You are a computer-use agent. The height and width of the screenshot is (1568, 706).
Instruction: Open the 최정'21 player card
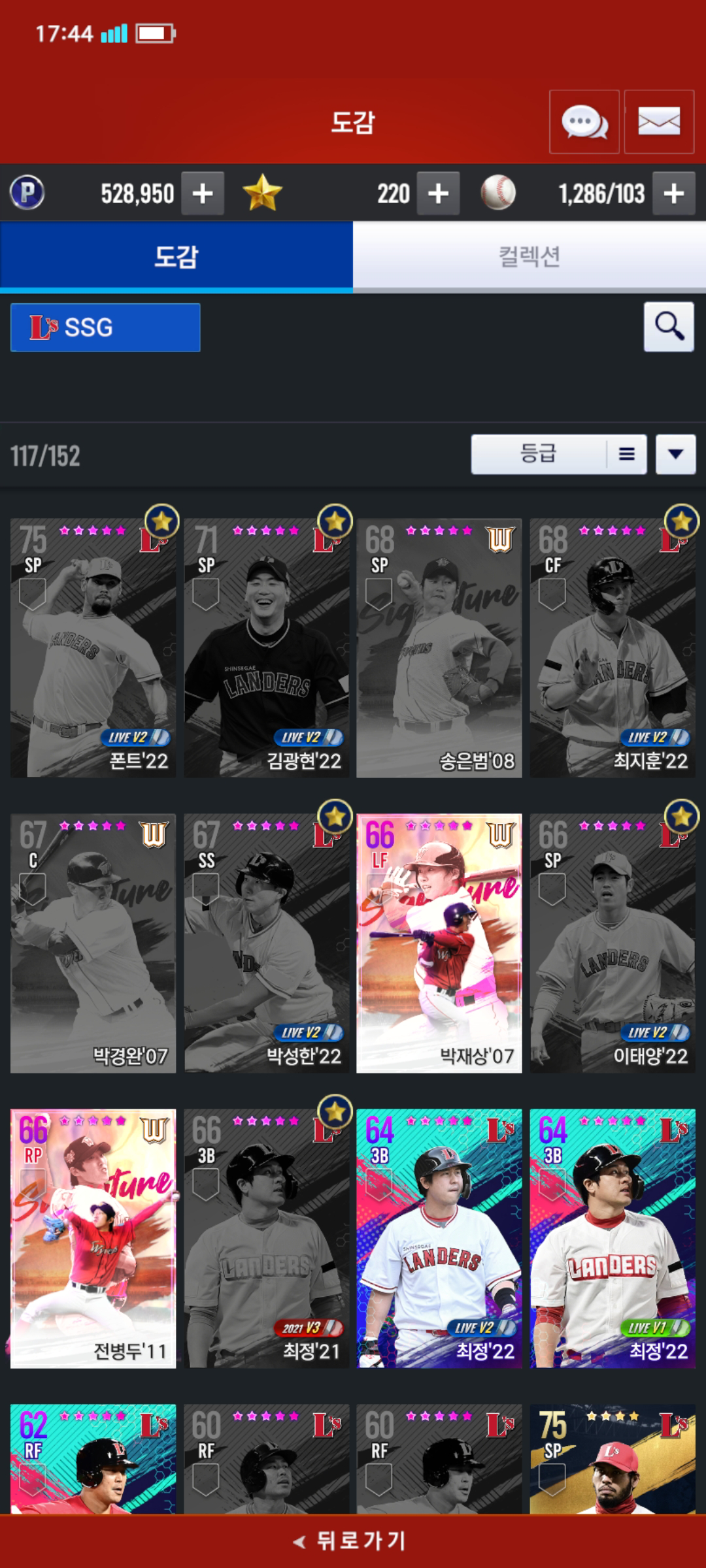tap(266, 1238)
